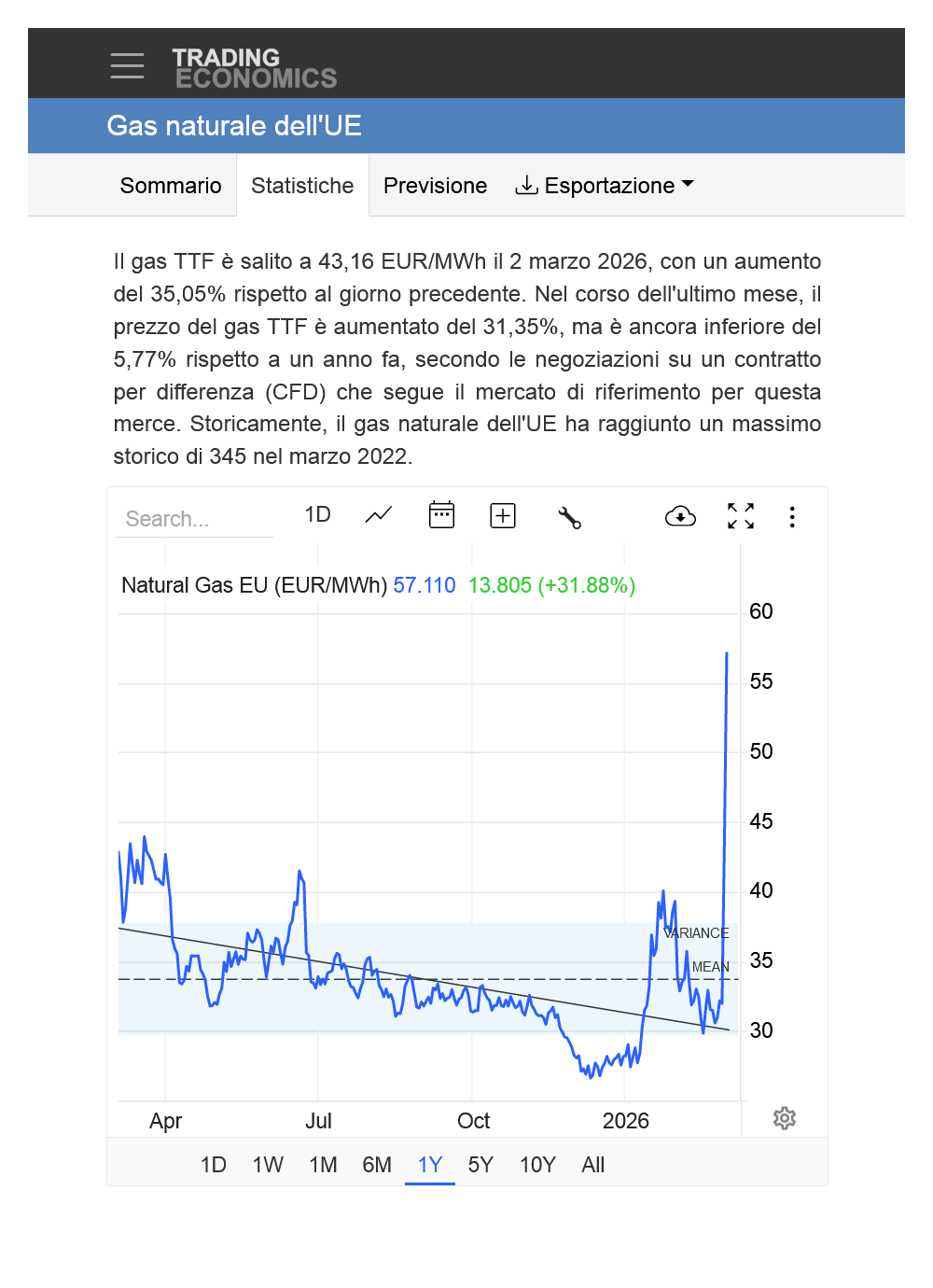Set chart range to 1M
Image resolution: width=933 pixels, height=1288 pixels.
[323, 1165]
